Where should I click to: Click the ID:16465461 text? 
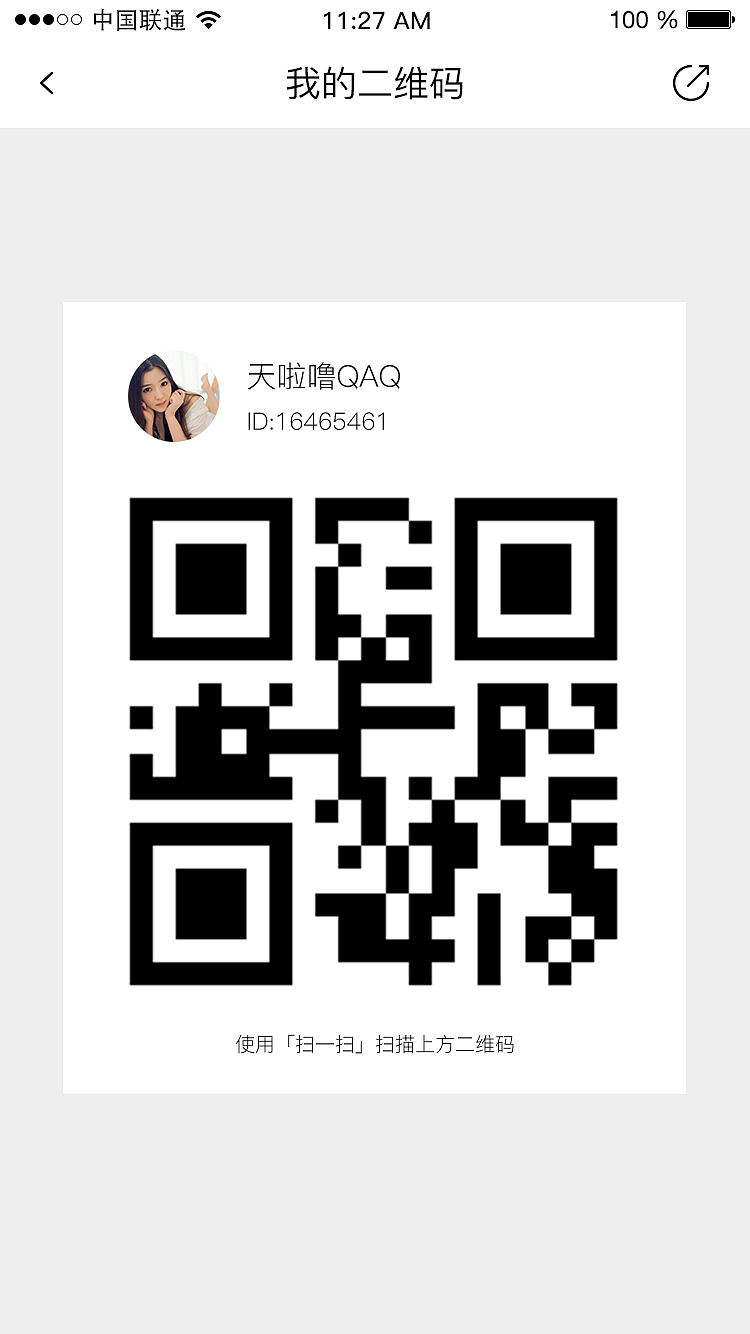tap(319, 422)
